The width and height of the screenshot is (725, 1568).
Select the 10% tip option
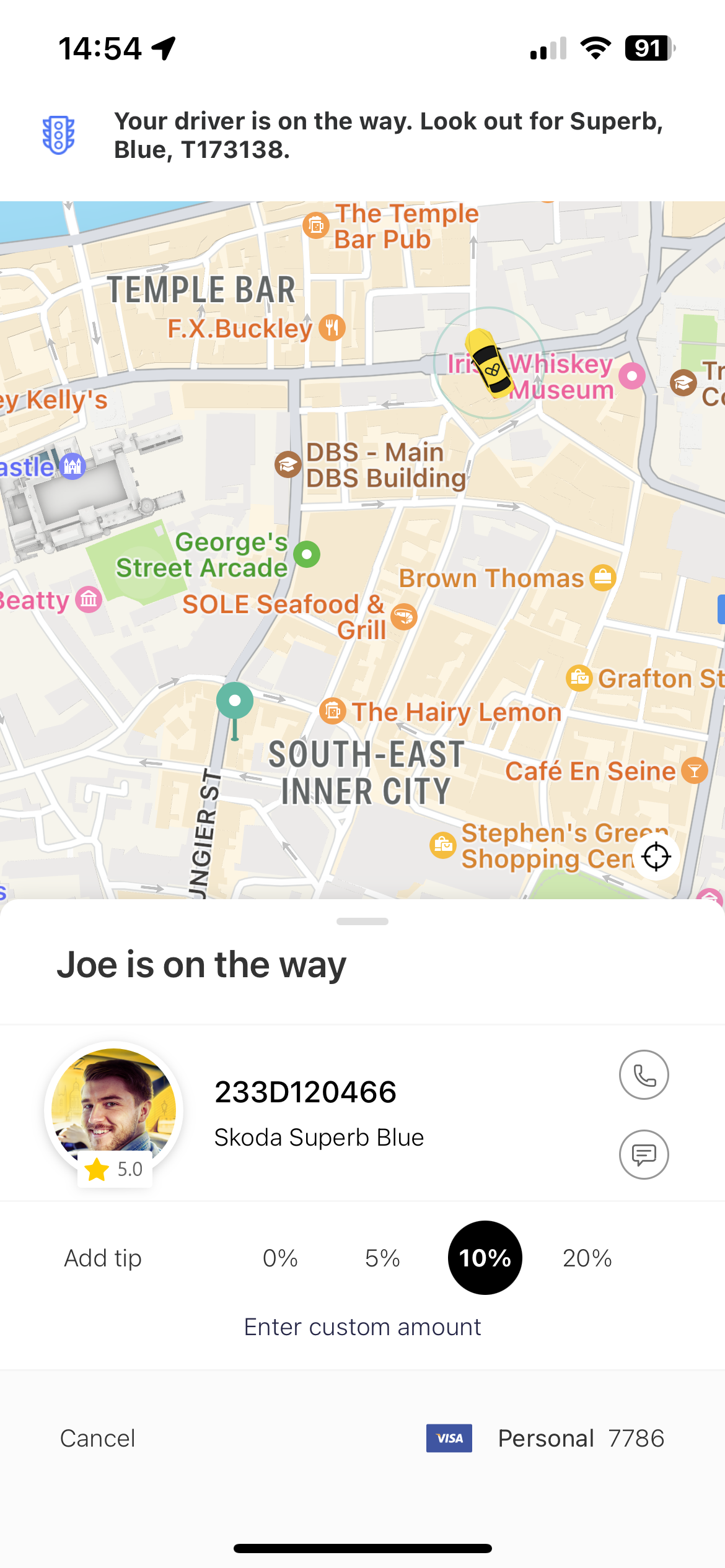click(x=485, y=1258)
